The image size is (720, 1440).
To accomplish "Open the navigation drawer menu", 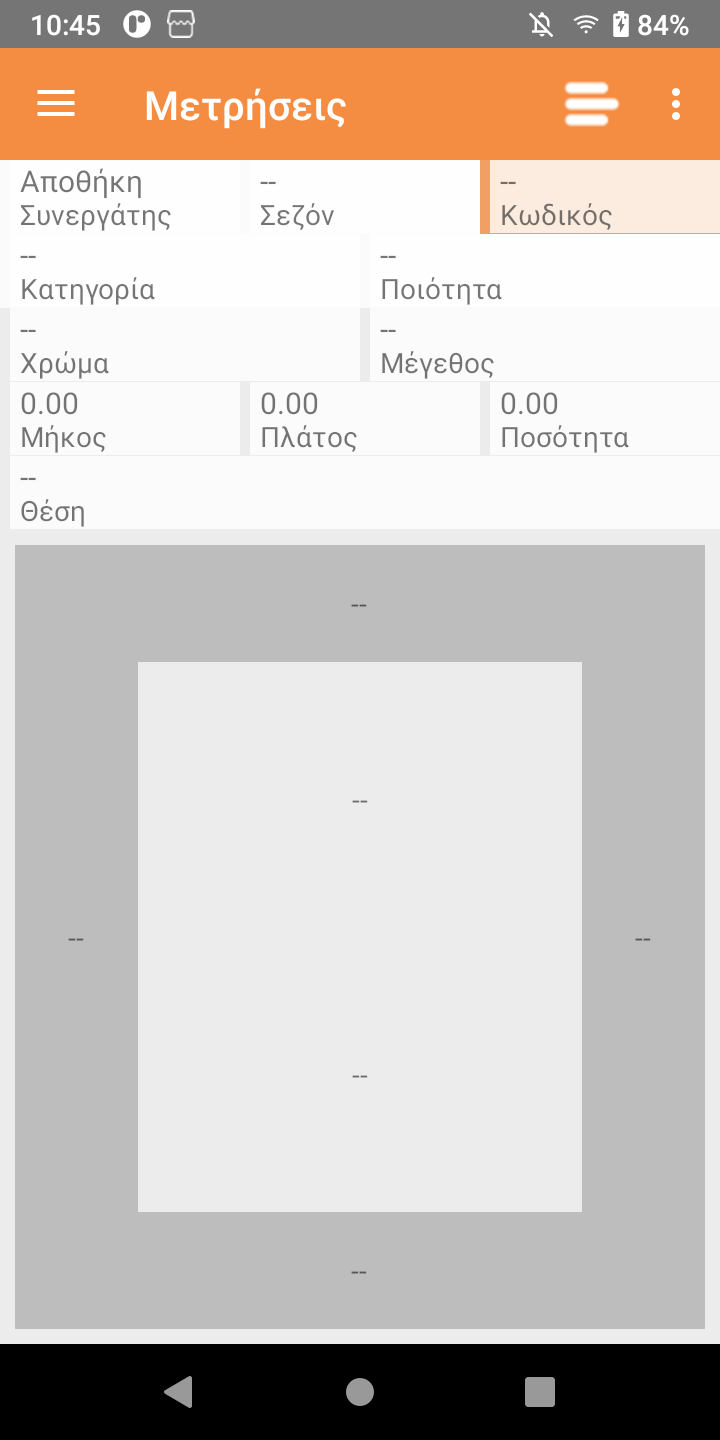I will (x=56, y=104).
